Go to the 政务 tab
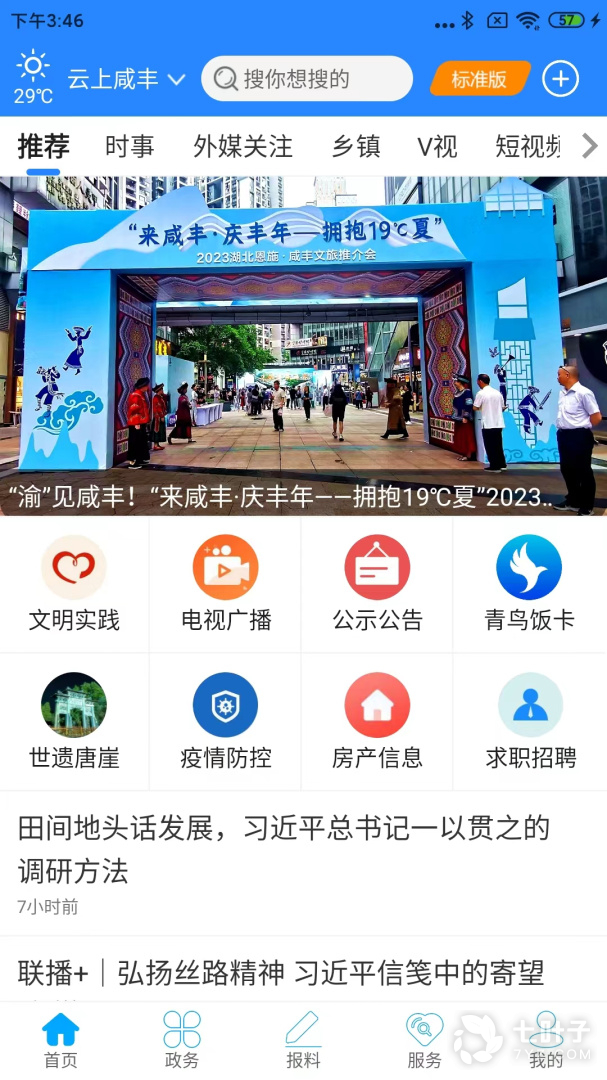Screen dimensions: 607x1080 (182, 1040)
